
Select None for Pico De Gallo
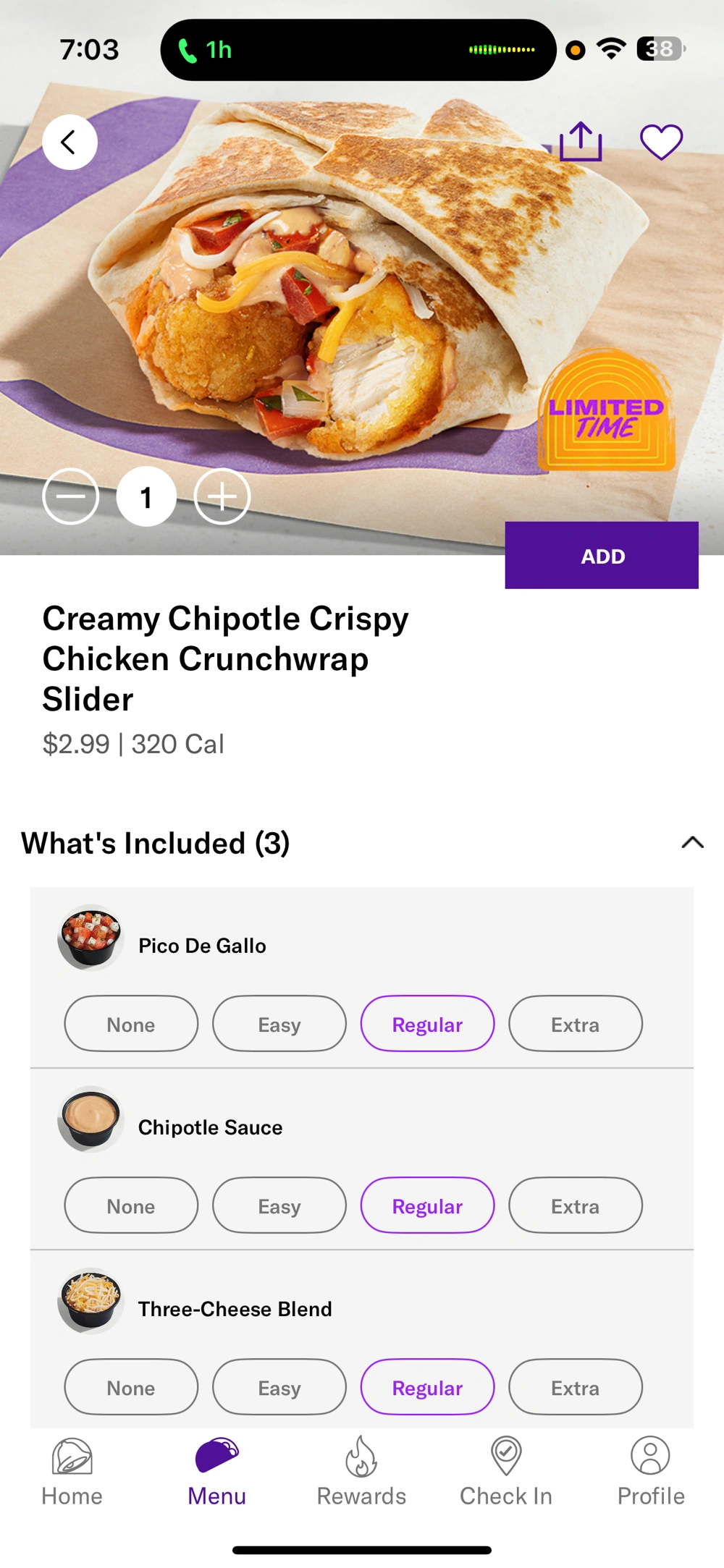click(x=131, y=1024)
